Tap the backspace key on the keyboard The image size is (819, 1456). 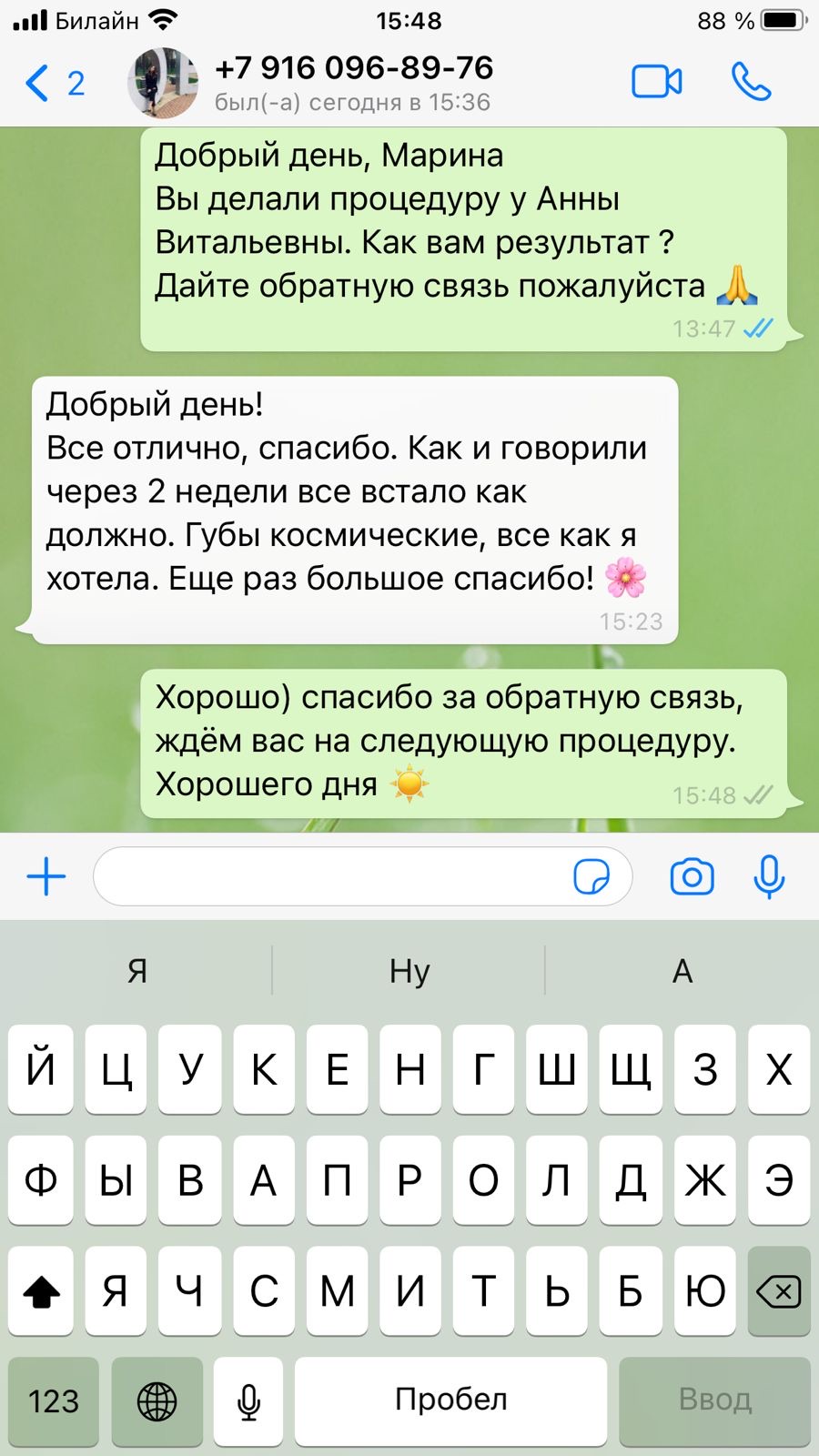point(778,1290)
